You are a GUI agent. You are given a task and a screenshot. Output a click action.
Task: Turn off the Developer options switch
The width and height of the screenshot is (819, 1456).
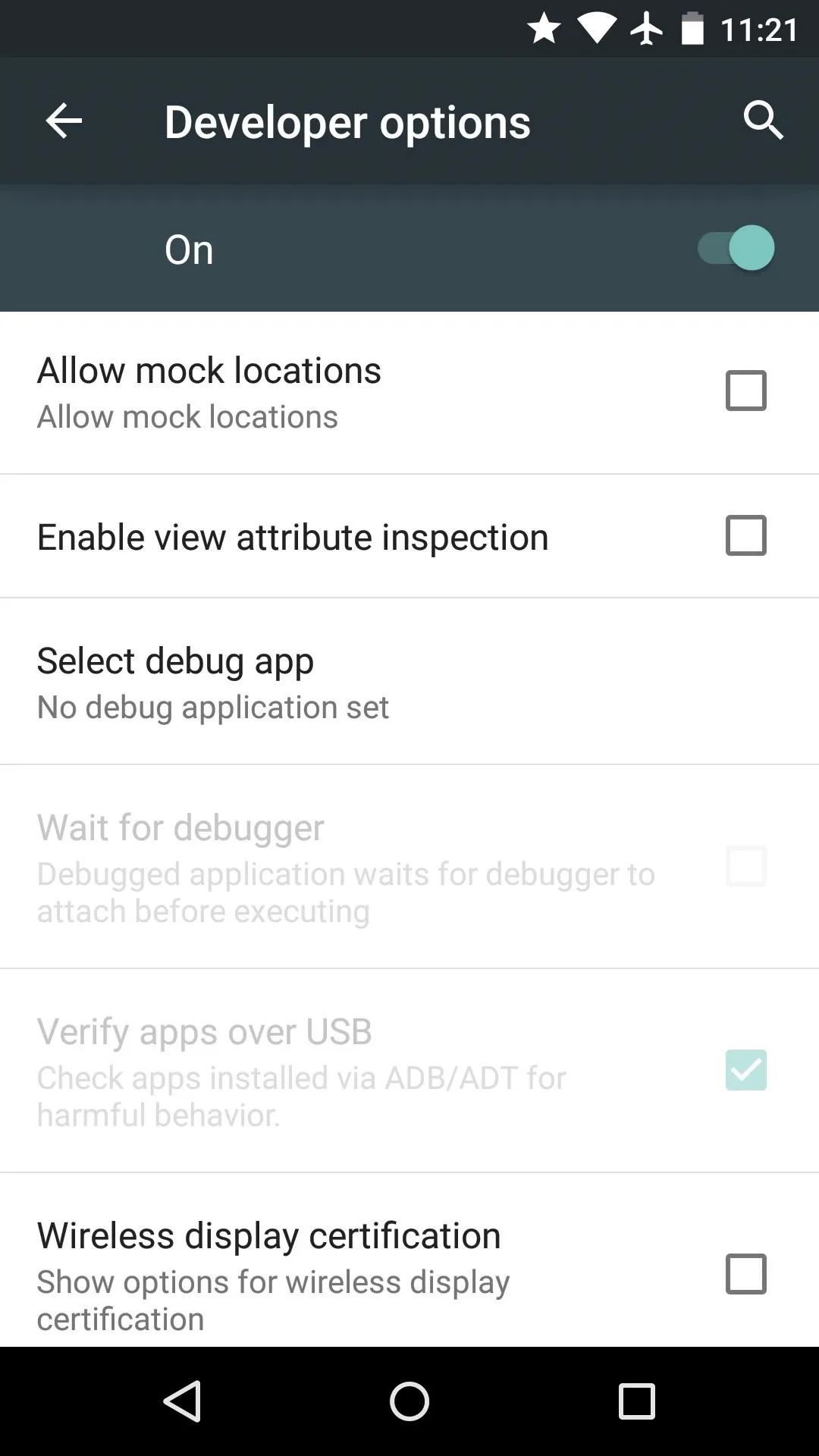tap(736, 248)
